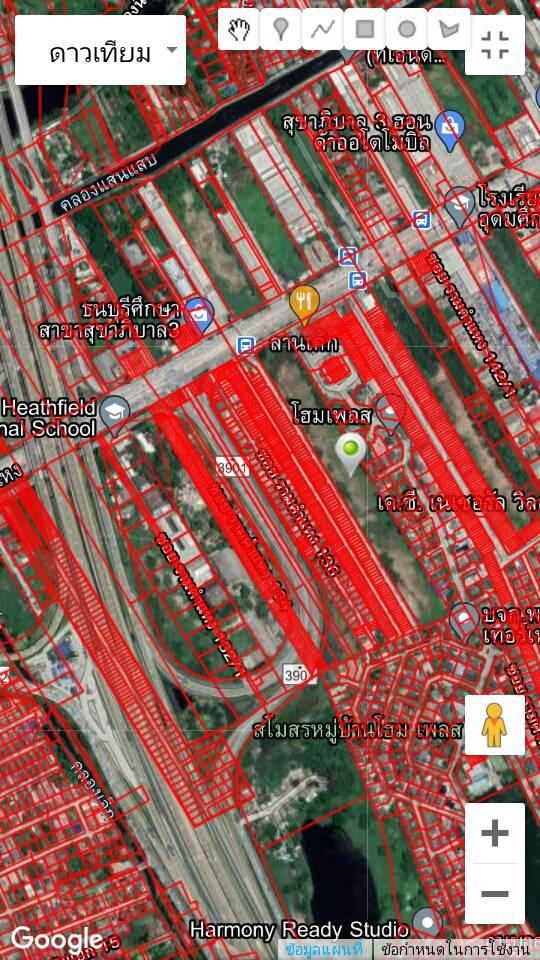540x960 pixels.
Task: Open the Harmony Ready Studio marker
Action: click(426, 924)
